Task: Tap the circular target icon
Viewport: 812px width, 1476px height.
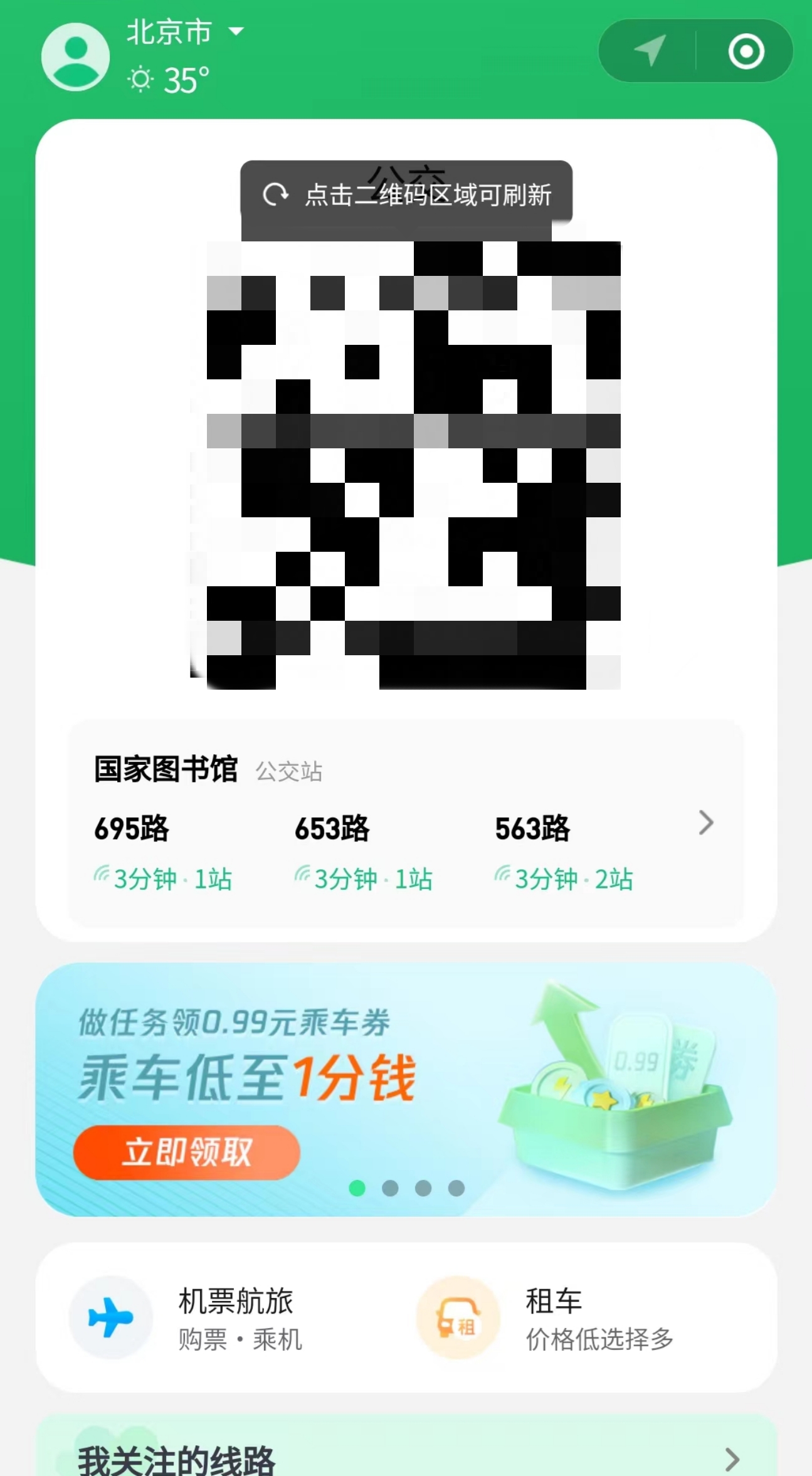Action: coord(746,51)
